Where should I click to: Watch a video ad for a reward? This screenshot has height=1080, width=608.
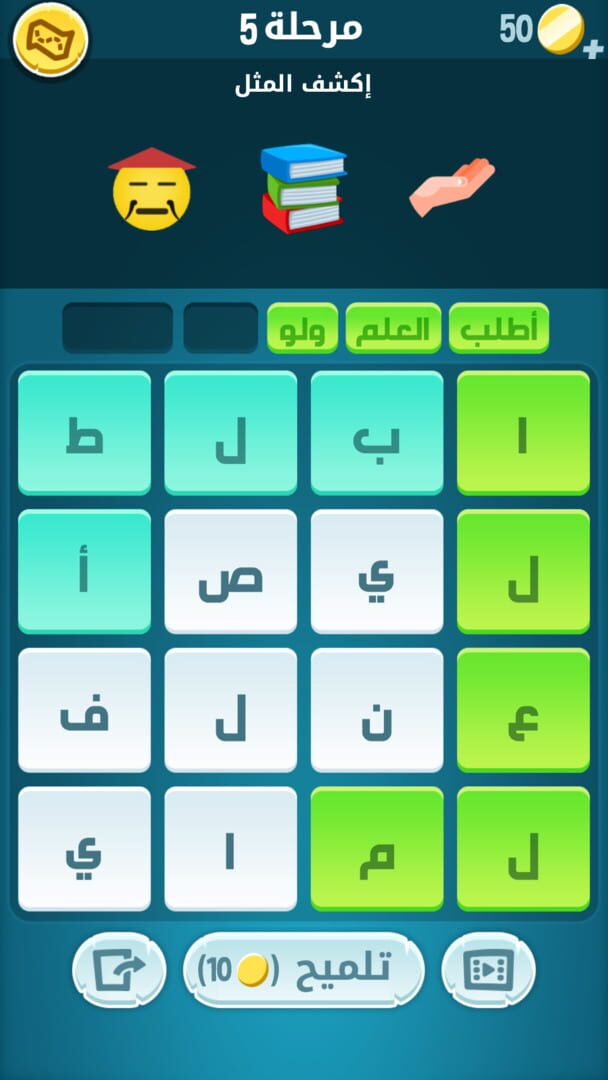point(488,969)
